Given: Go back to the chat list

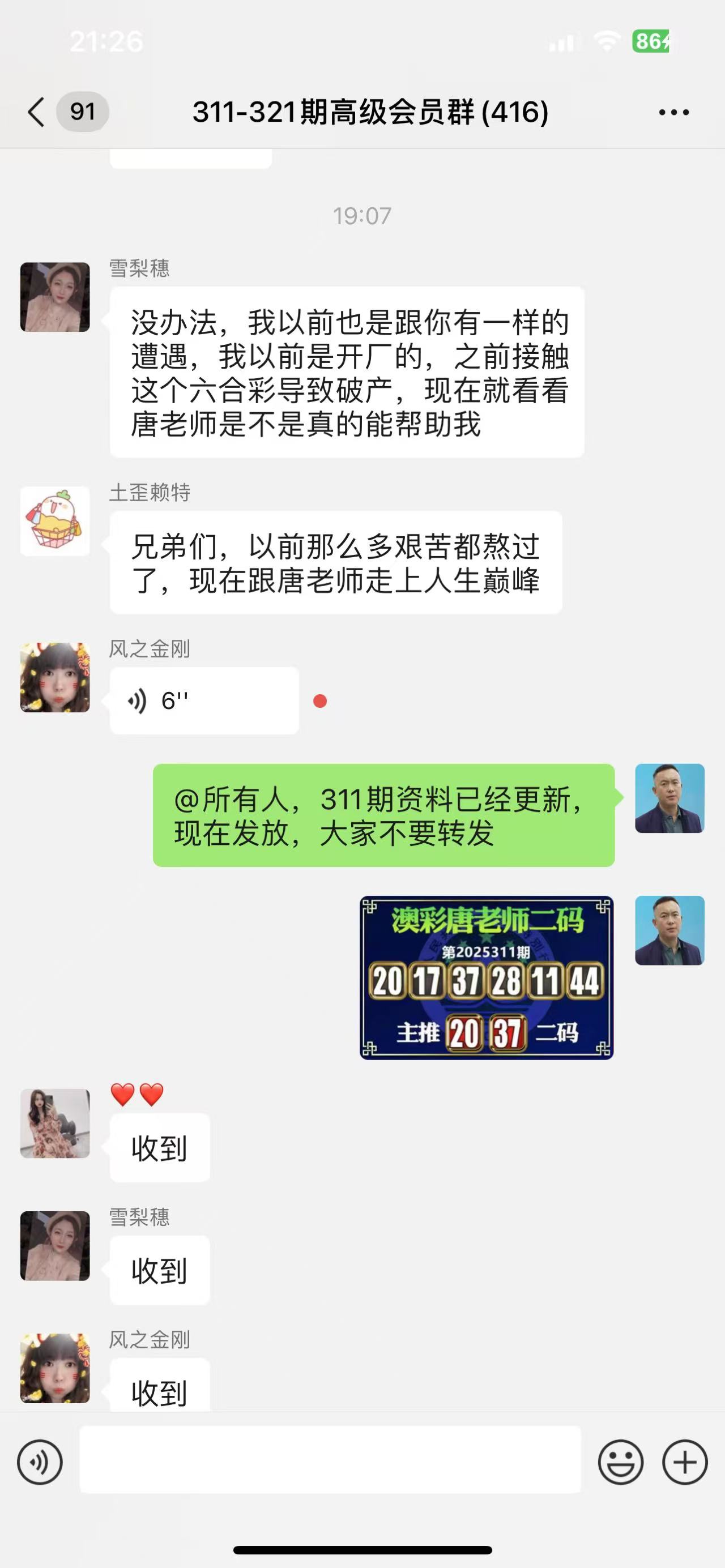Looking at the screenshot, I should point(36,112).
